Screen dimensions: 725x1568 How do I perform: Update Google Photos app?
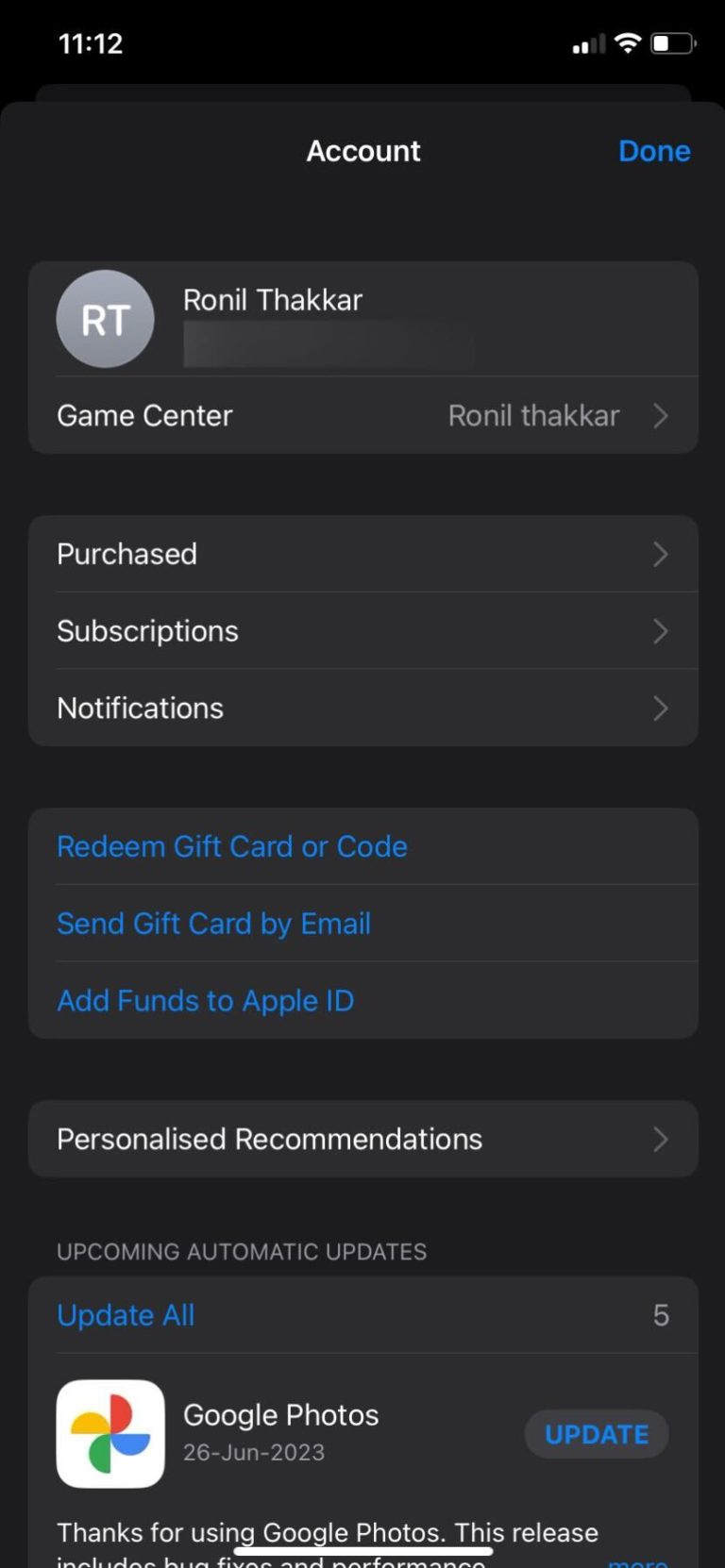(597, 1434)
